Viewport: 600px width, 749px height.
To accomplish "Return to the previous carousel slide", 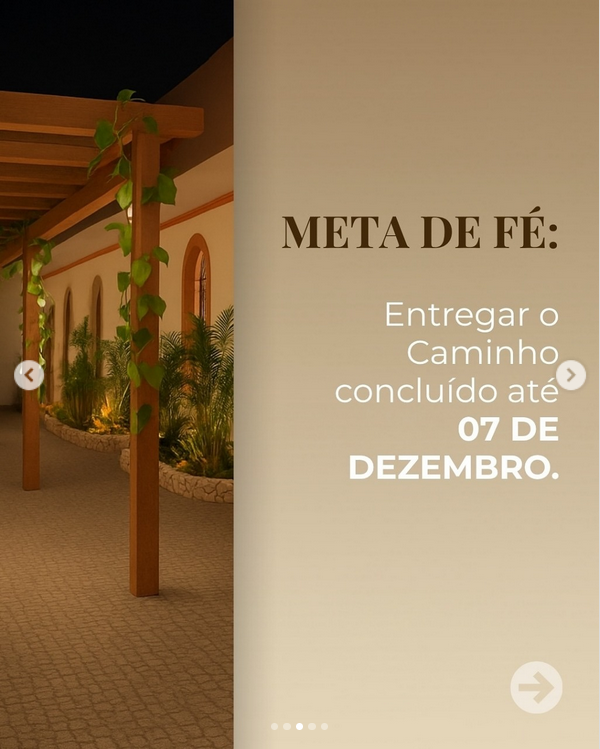I will click(29, 376).
